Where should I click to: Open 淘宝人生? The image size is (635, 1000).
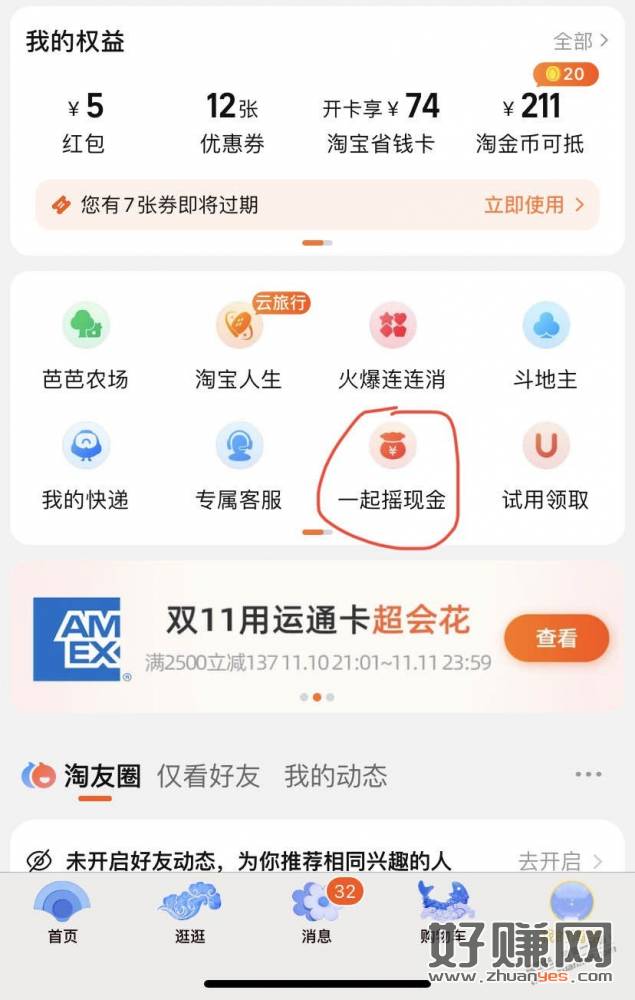point(238,345)
